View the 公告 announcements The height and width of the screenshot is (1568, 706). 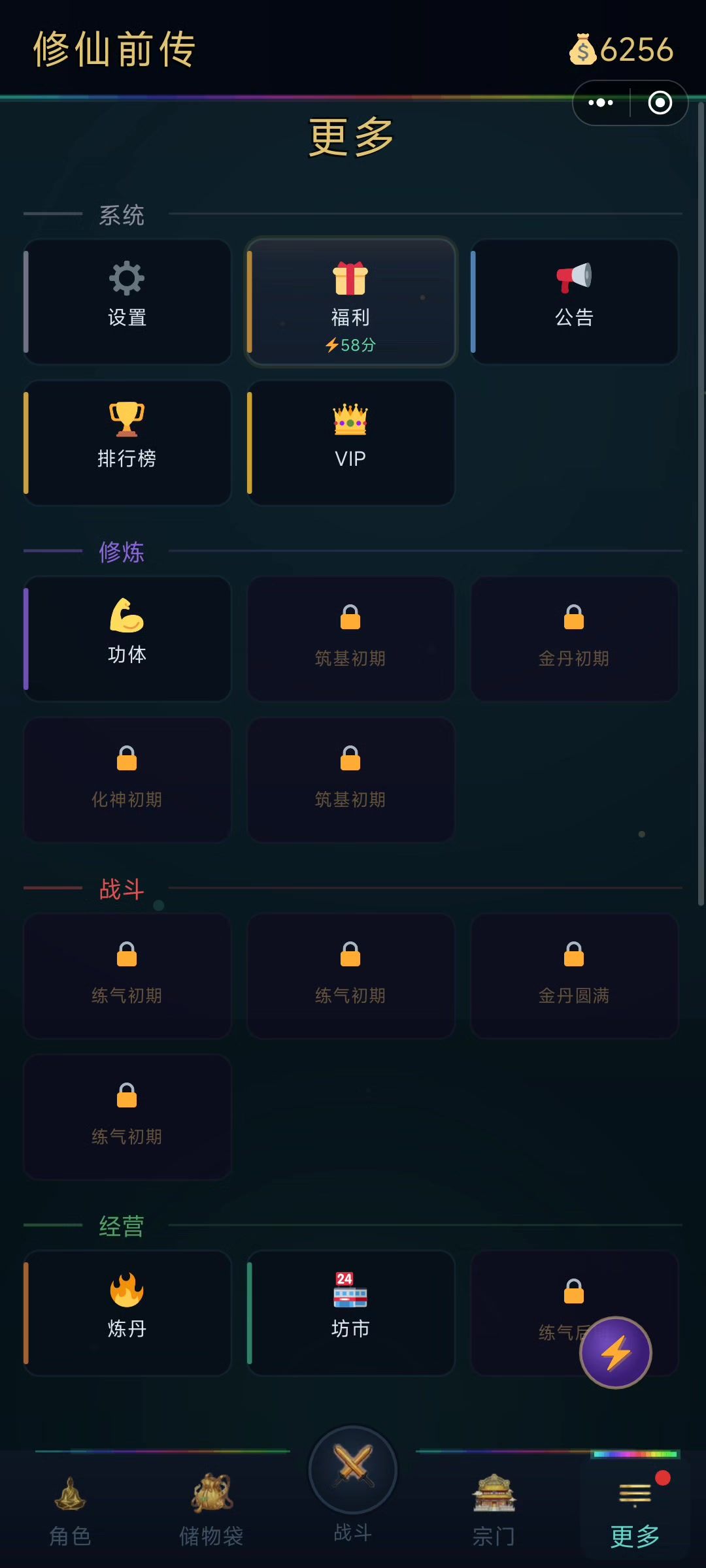pos(574,301)
